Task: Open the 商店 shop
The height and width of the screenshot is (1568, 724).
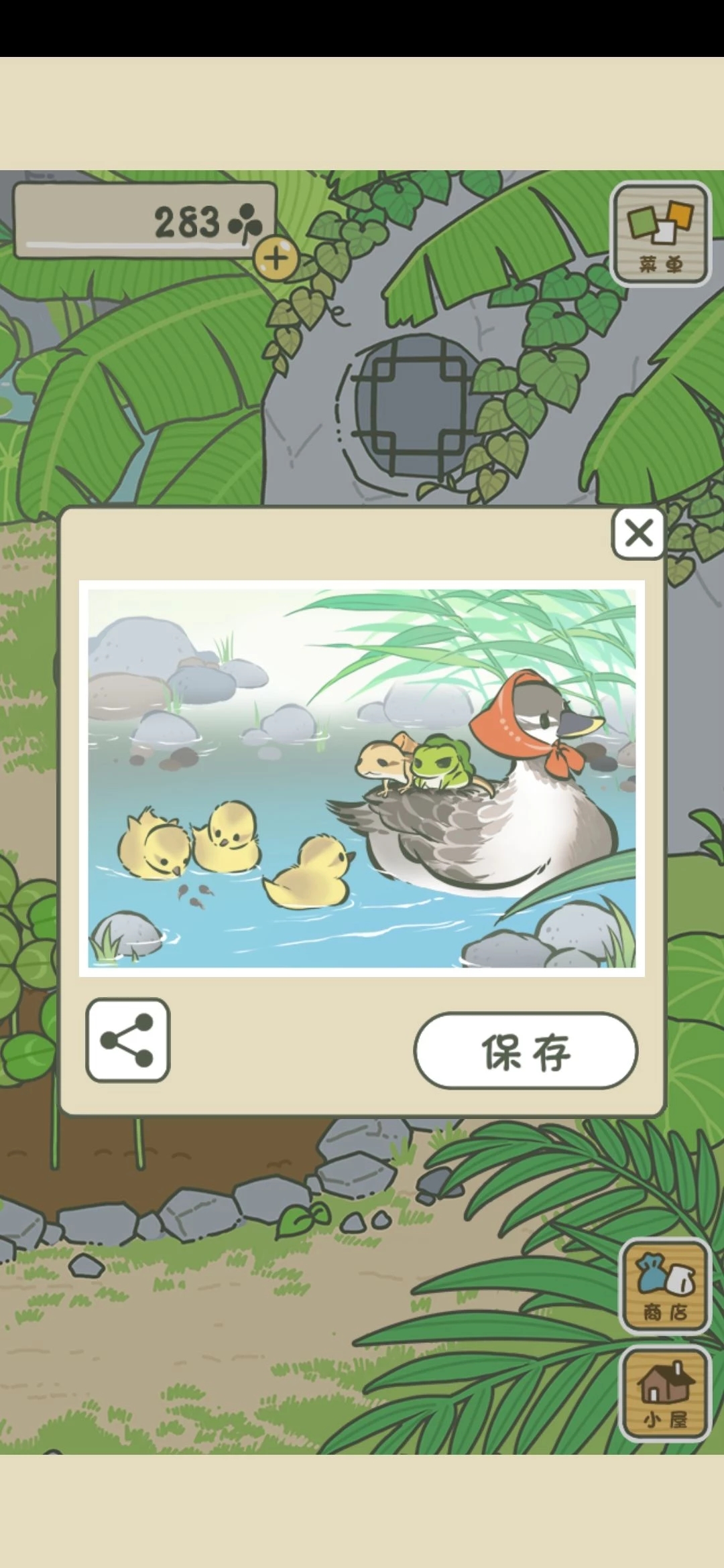Action: [x=664, y=1285]
